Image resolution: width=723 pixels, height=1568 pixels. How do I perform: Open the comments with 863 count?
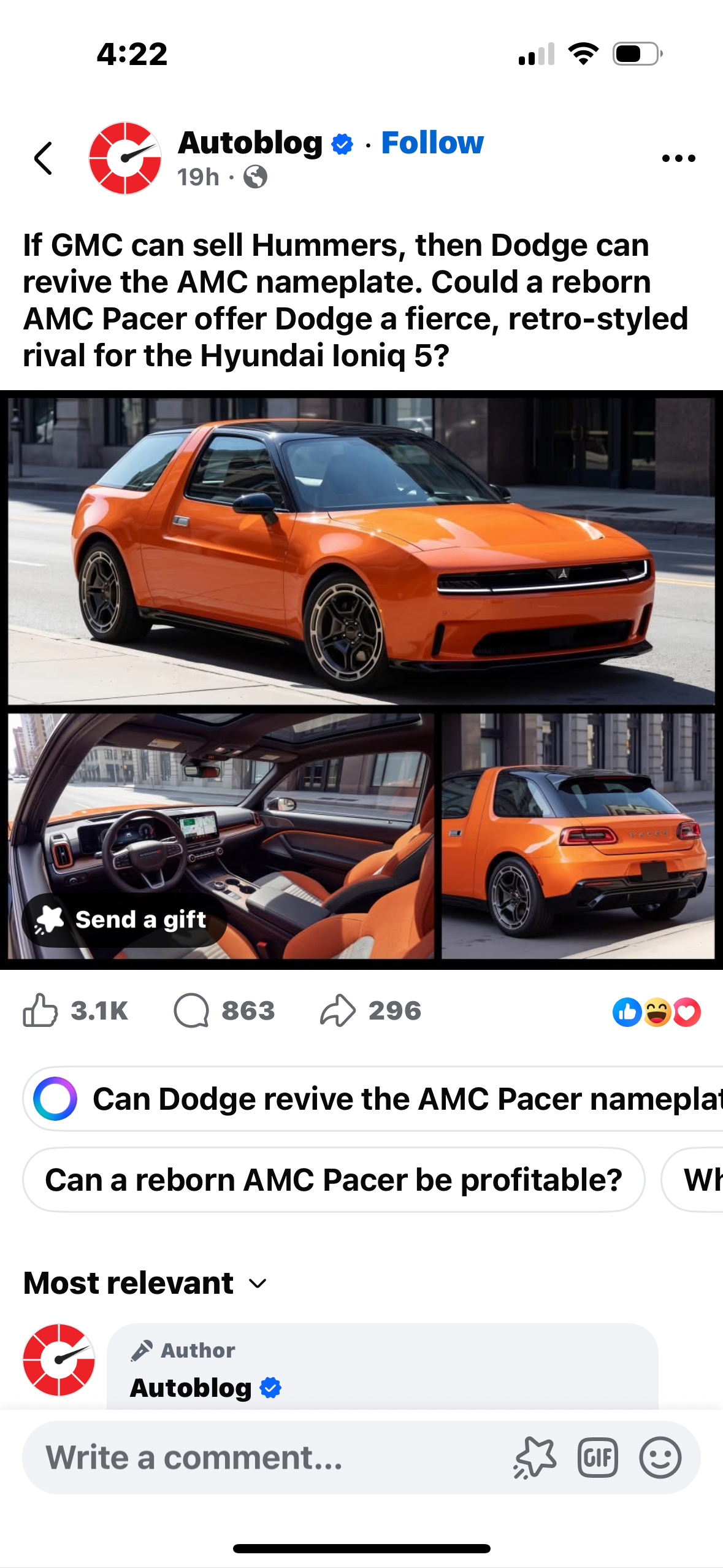point(224,1010)
